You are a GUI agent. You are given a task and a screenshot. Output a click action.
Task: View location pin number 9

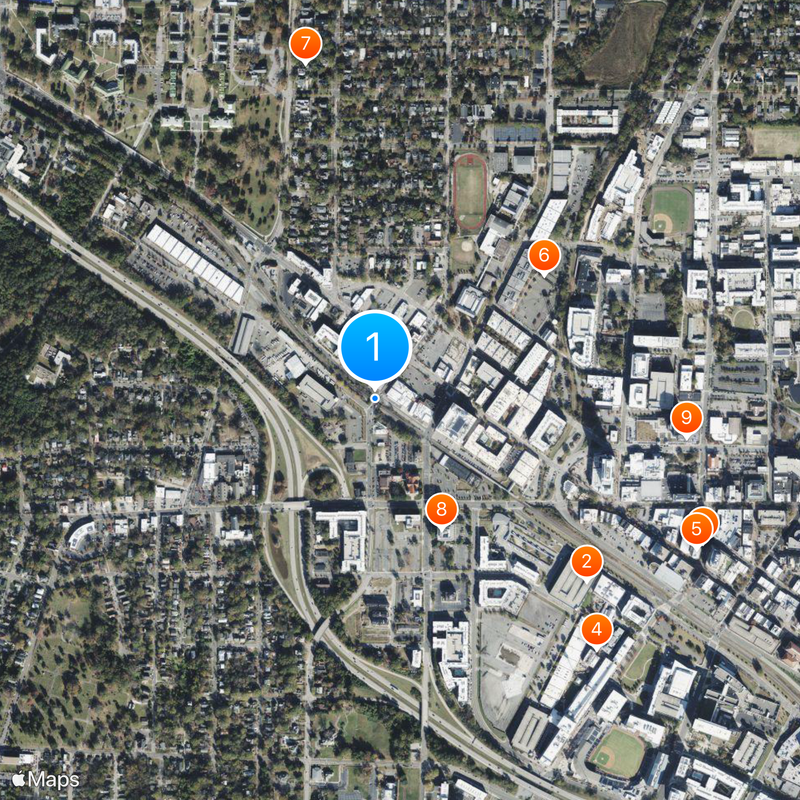686,417
